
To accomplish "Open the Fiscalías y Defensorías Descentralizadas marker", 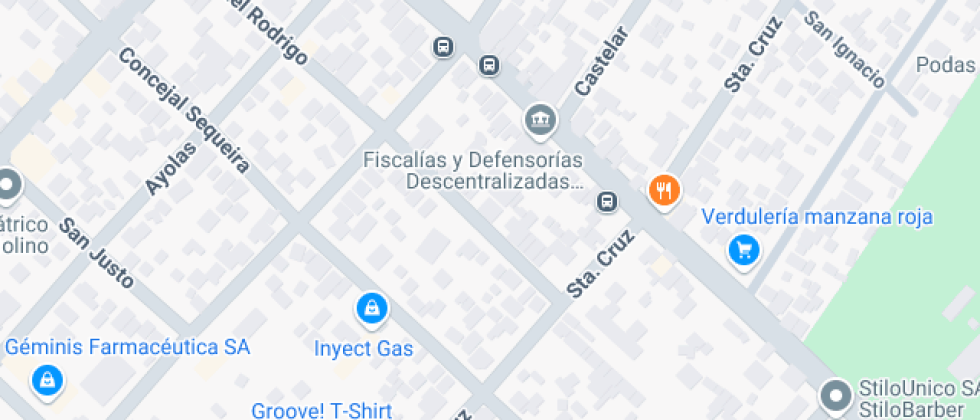I will (540, 121).
